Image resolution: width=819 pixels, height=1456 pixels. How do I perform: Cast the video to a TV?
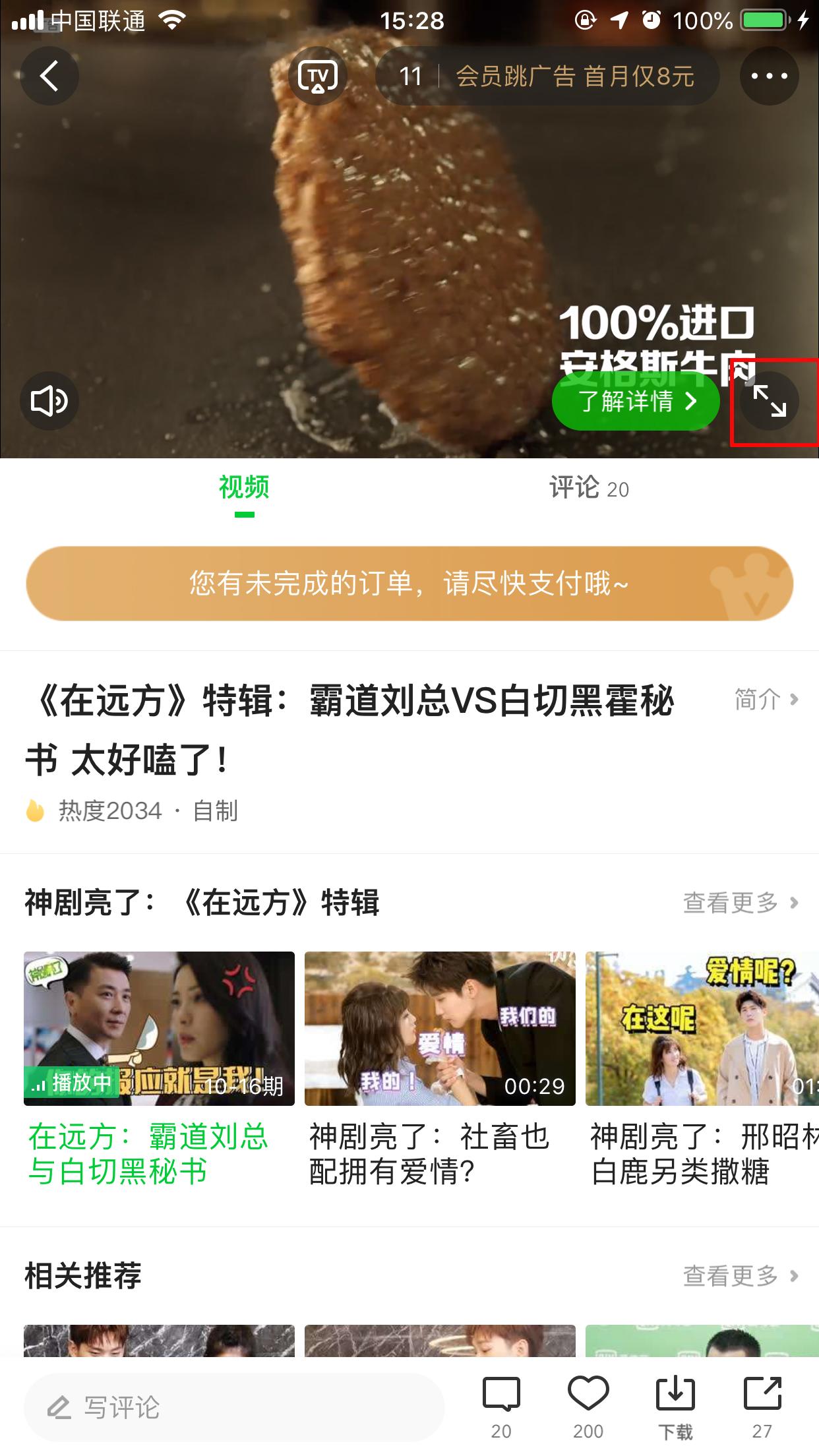[x=317, y=75]
